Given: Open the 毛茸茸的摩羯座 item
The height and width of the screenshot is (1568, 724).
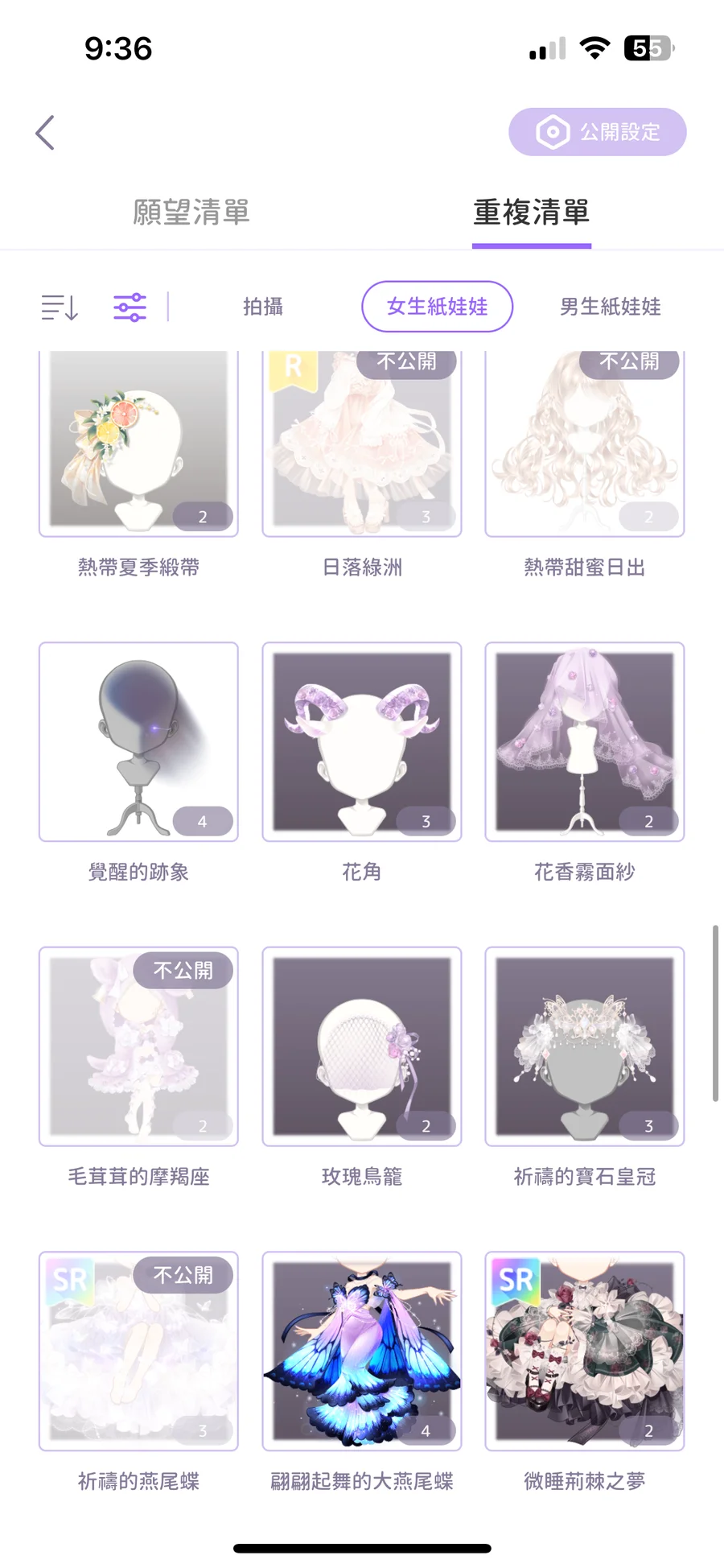Looking at the screenshot, I should tap(138, 1046).
